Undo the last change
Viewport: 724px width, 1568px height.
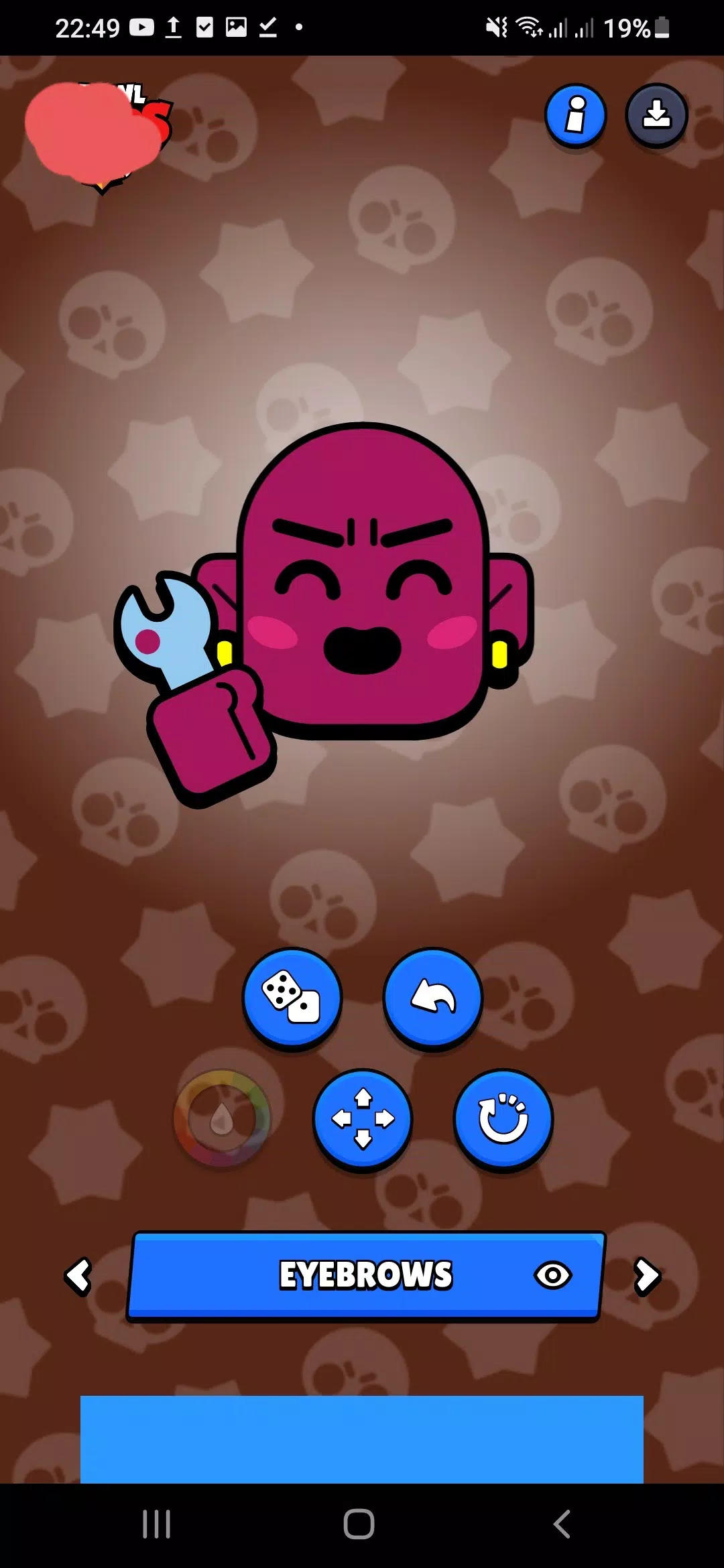point(433,998)
